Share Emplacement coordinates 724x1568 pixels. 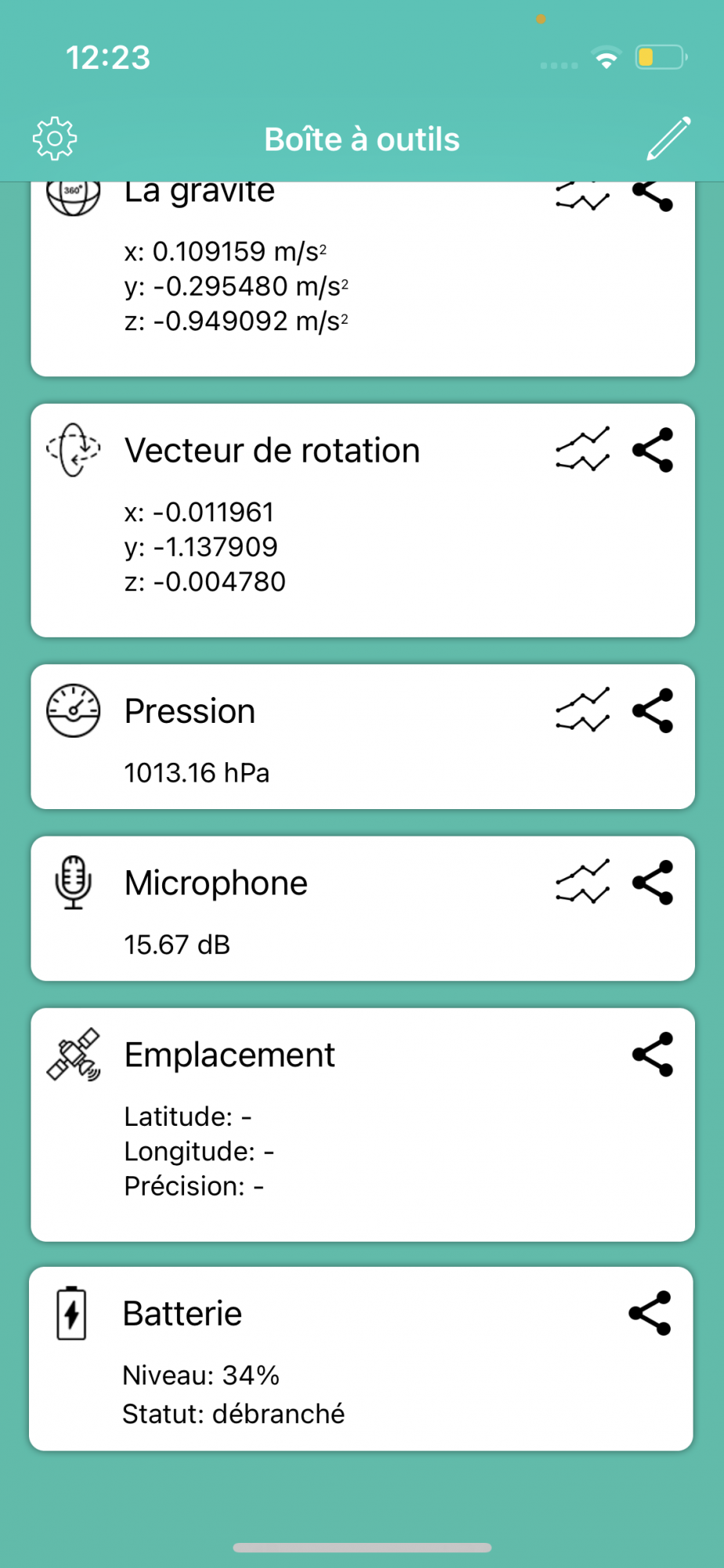(653, 1054)
